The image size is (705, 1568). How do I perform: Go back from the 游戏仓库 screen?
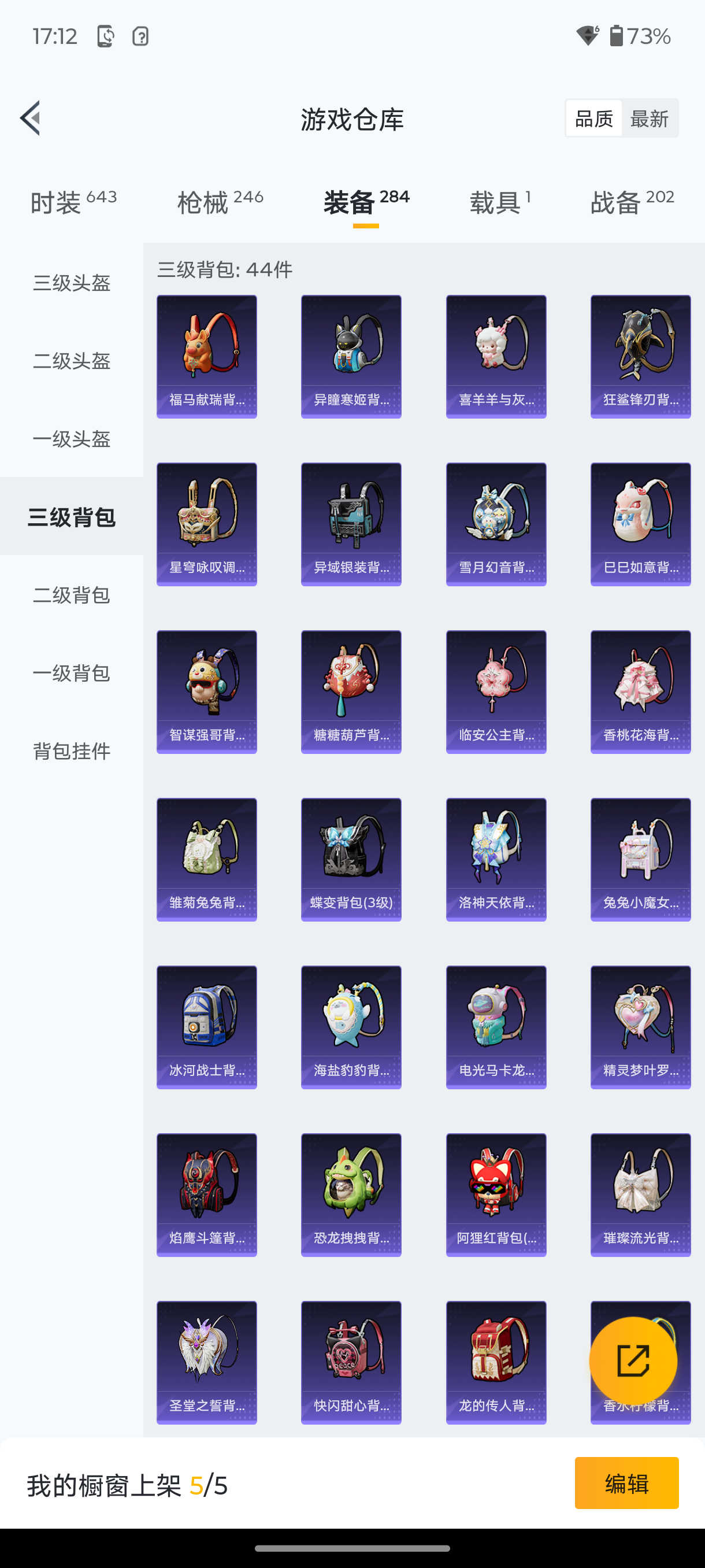tap(31, 118)
